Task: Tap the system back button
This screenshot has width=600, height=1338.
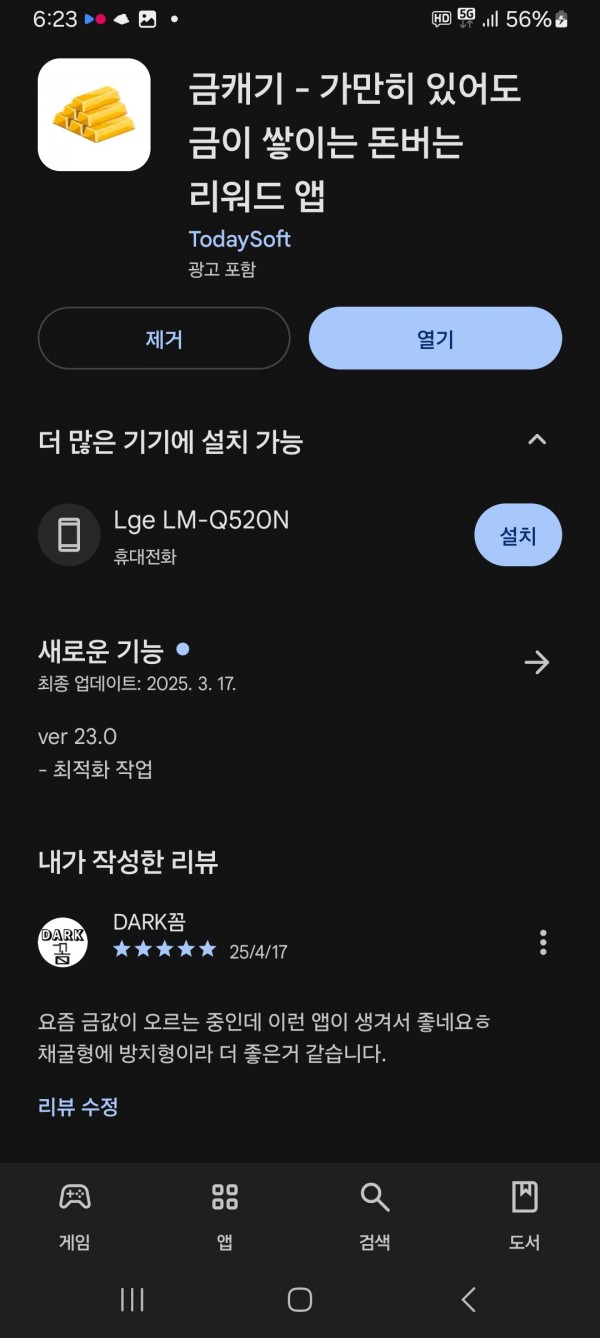Action: 468,1299
